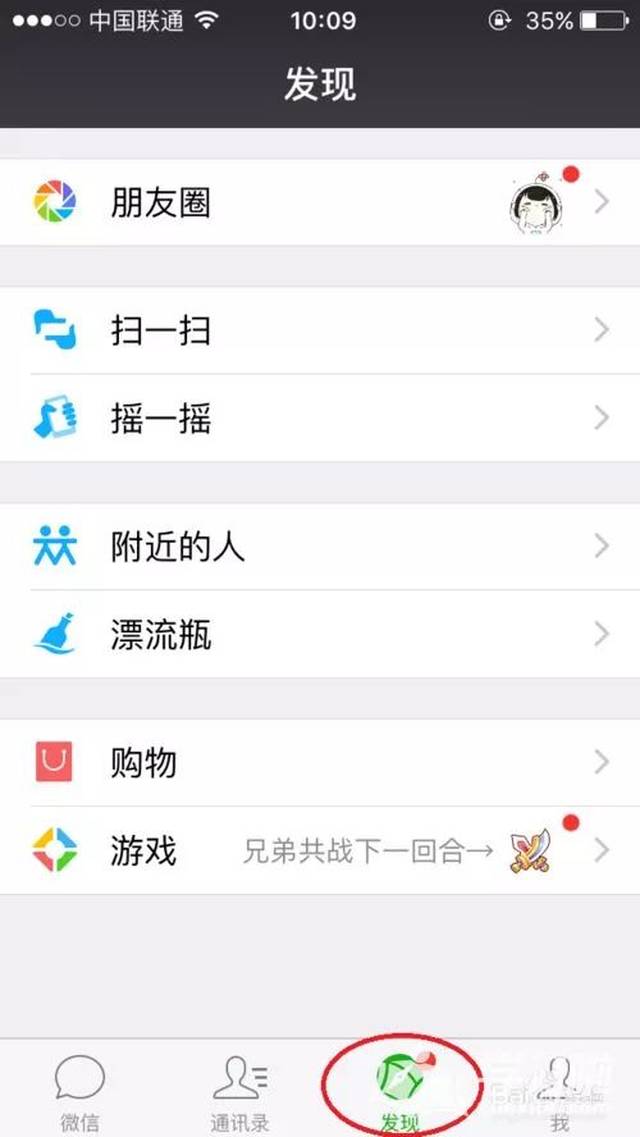This screenshot has width=640, height=1137.
Task: Switch to the 微信 chats tab
Action: pyautogui.click(x=79, y=1092)
